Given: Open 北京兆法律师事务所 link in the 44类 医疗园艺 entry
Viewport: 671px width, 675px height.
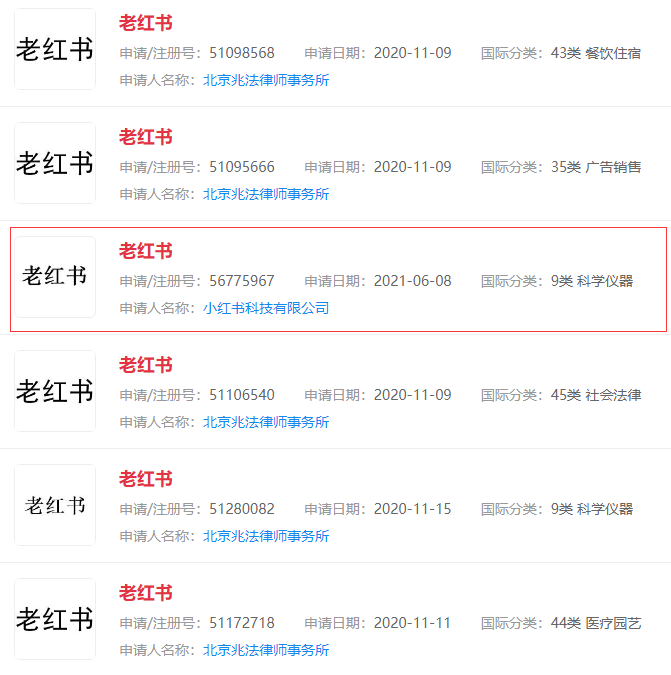Looking at the screenshot, I should tap(266, 650).
